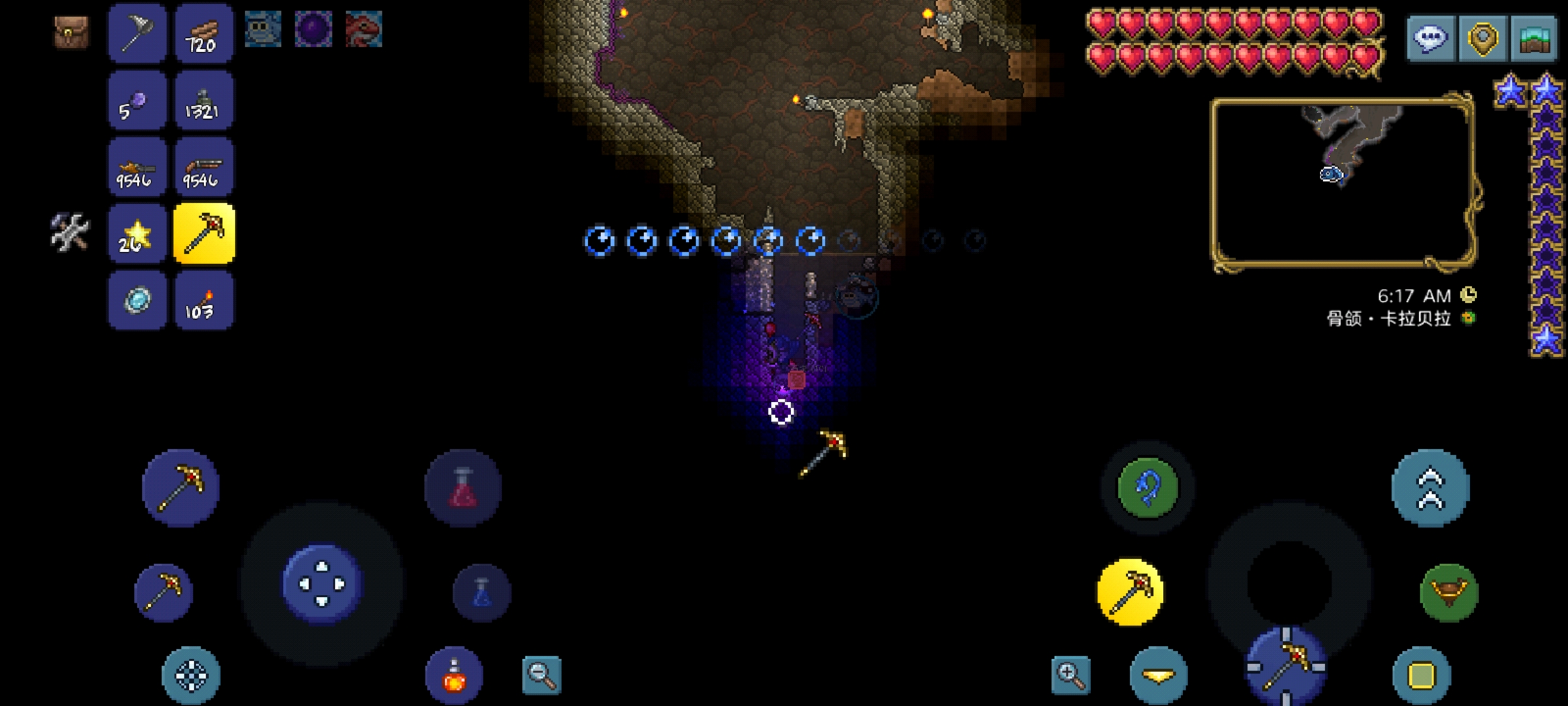Select the highlighted pickaxe hotbar slot
The height and width of the screenshot is (706, 1568).
[x=204, y=233]
